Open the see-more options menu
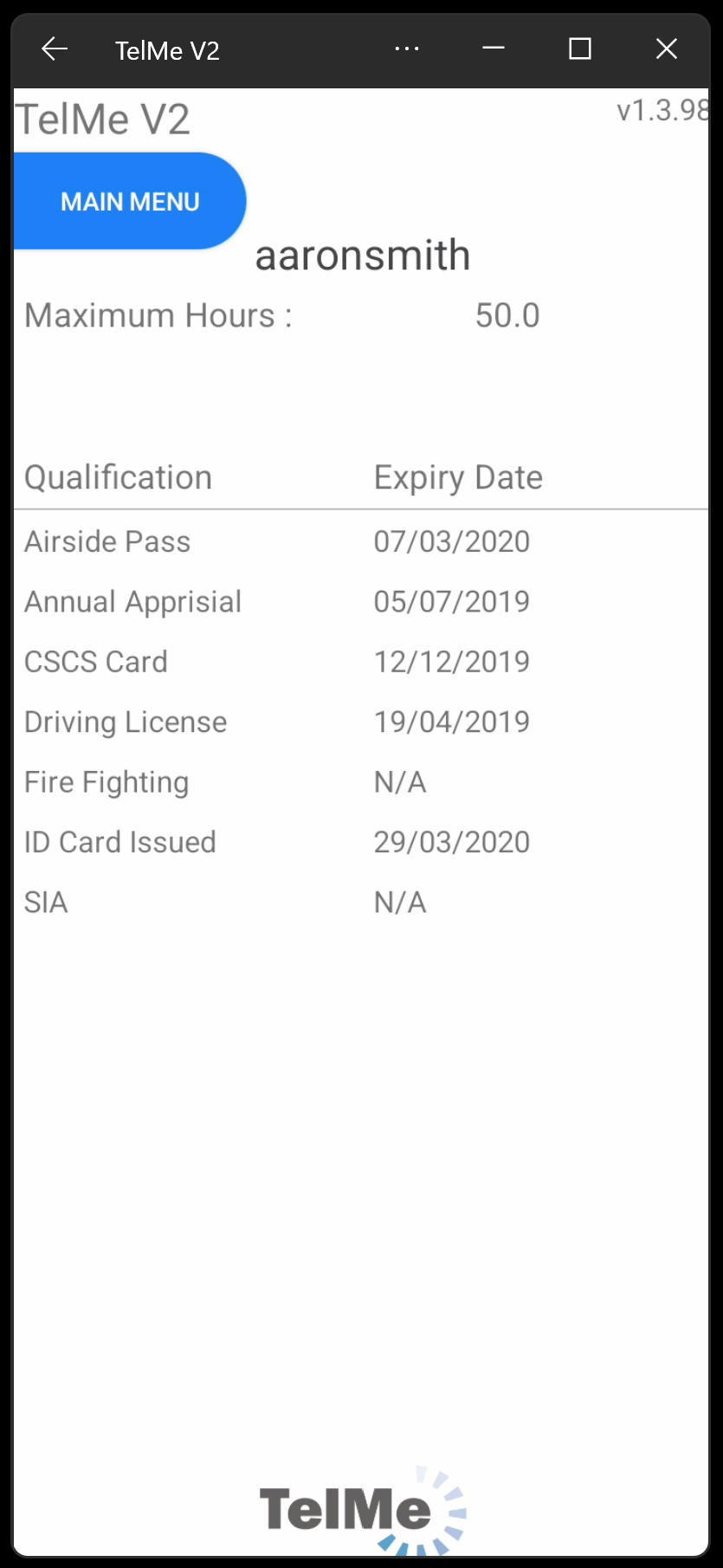Screen dimensions: 723x1568 pyautogui.click(x=407, y=49)
